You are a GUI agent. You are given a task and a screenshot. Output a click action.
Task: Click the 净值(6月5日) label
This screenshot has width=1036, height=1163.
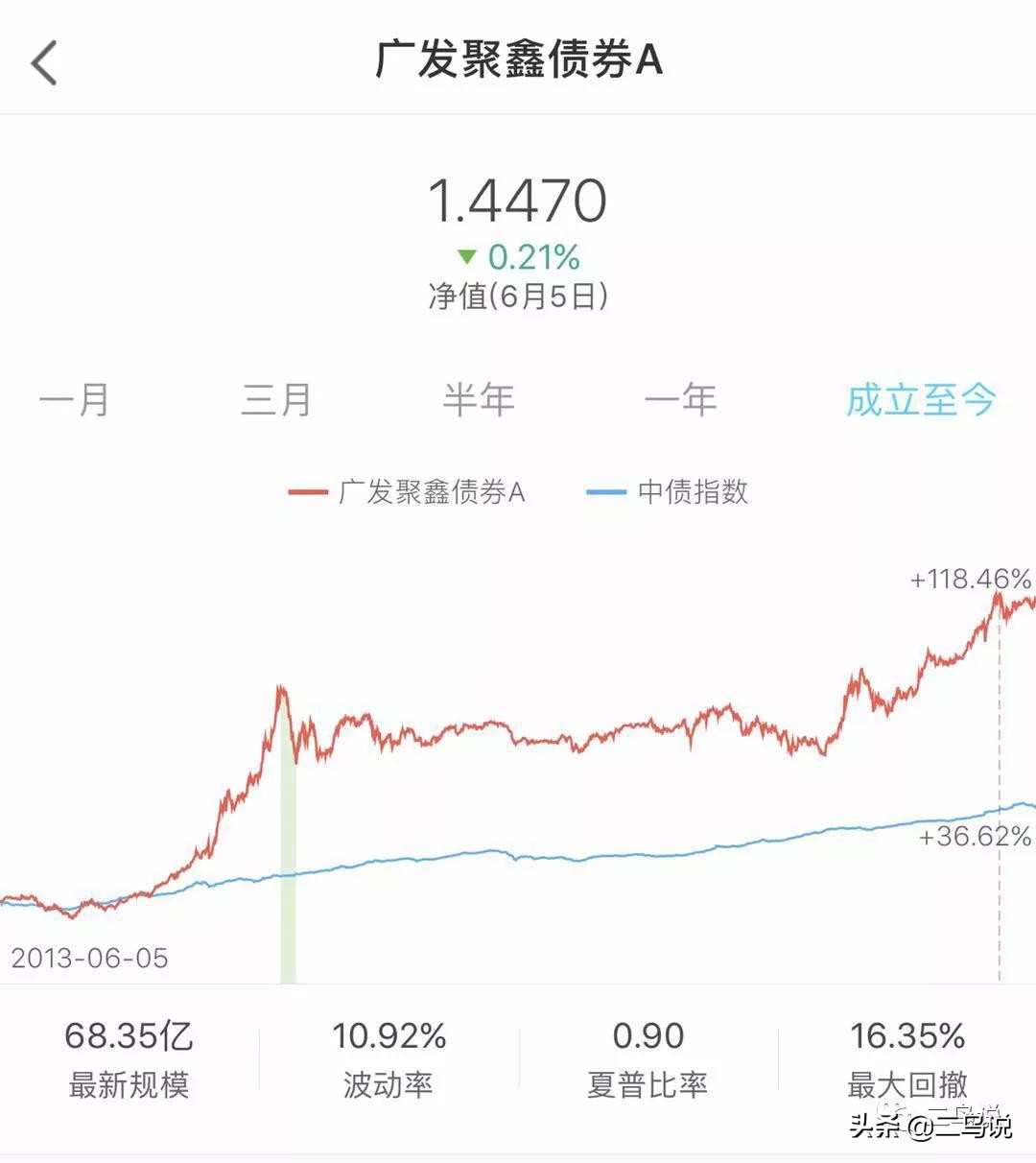pos(518,296)
